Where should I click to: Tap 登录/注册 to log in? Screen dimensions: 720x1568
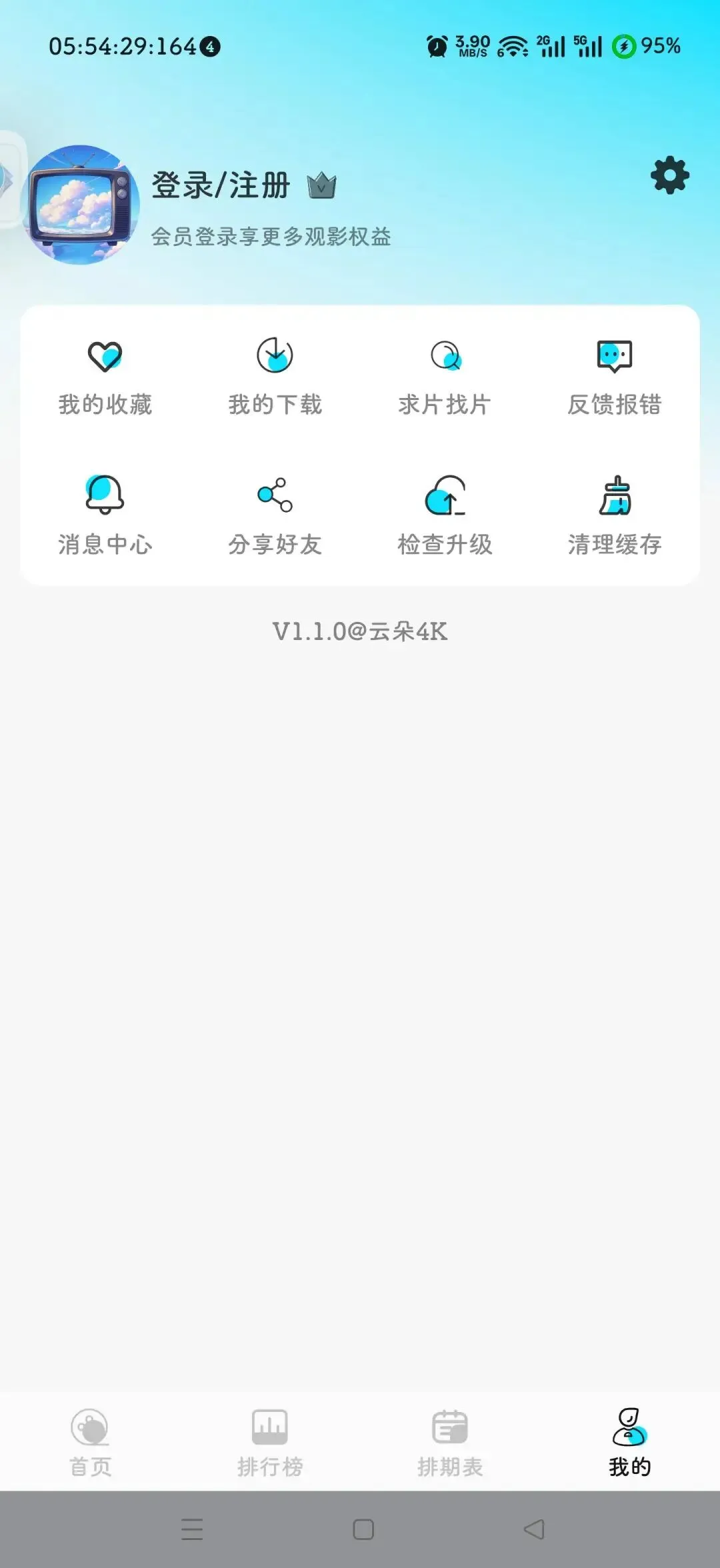pyautogui.click(x=221, y=185)
